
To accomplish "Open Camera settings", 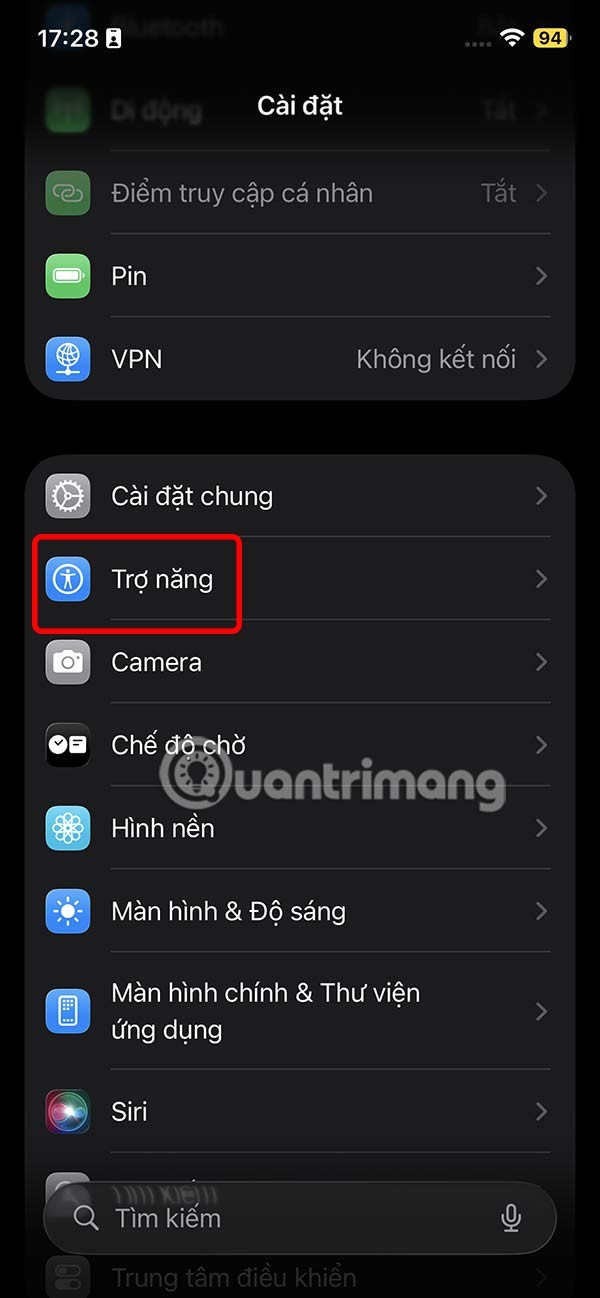I will (x=300, y=662).
